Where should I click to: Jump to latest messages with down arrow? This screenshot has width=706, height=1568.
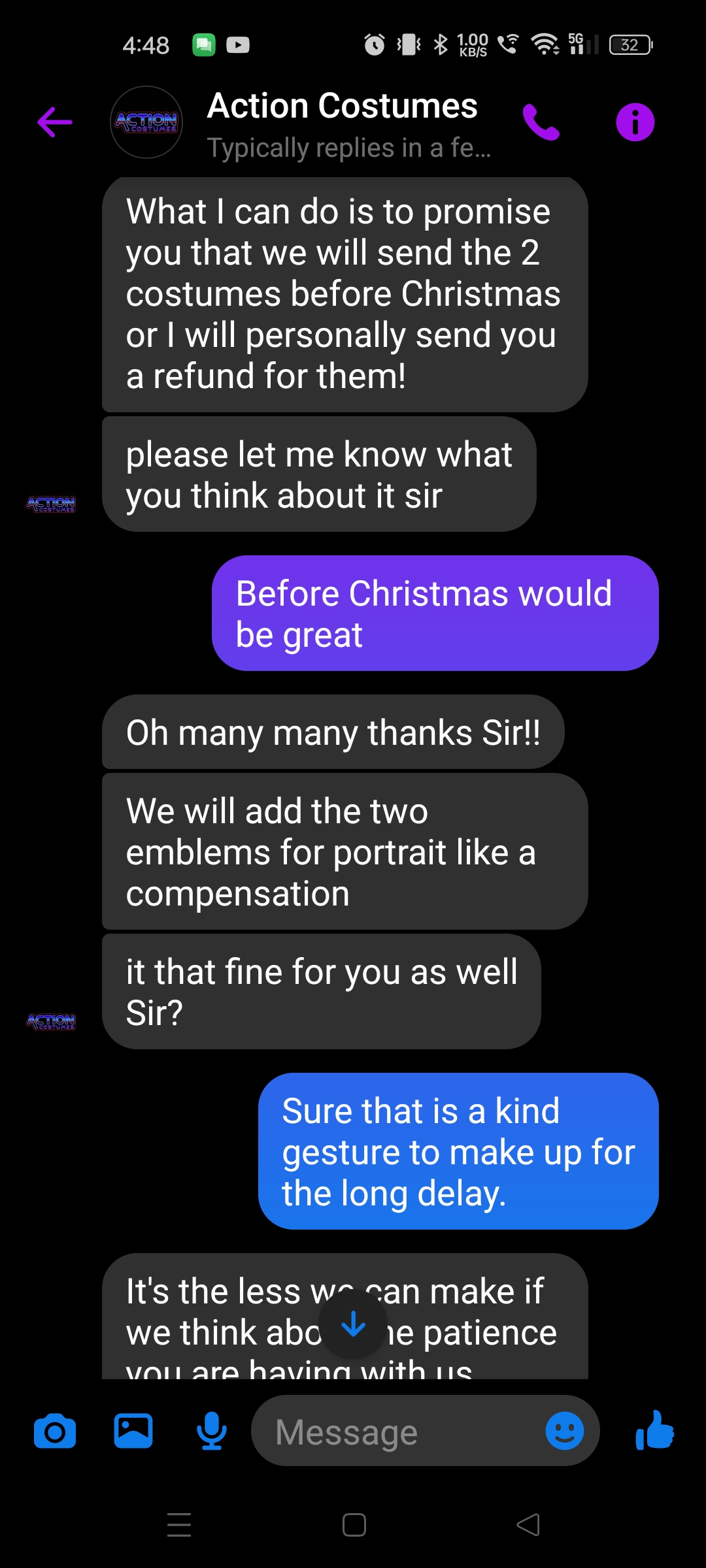click(x=353, y=1324)
